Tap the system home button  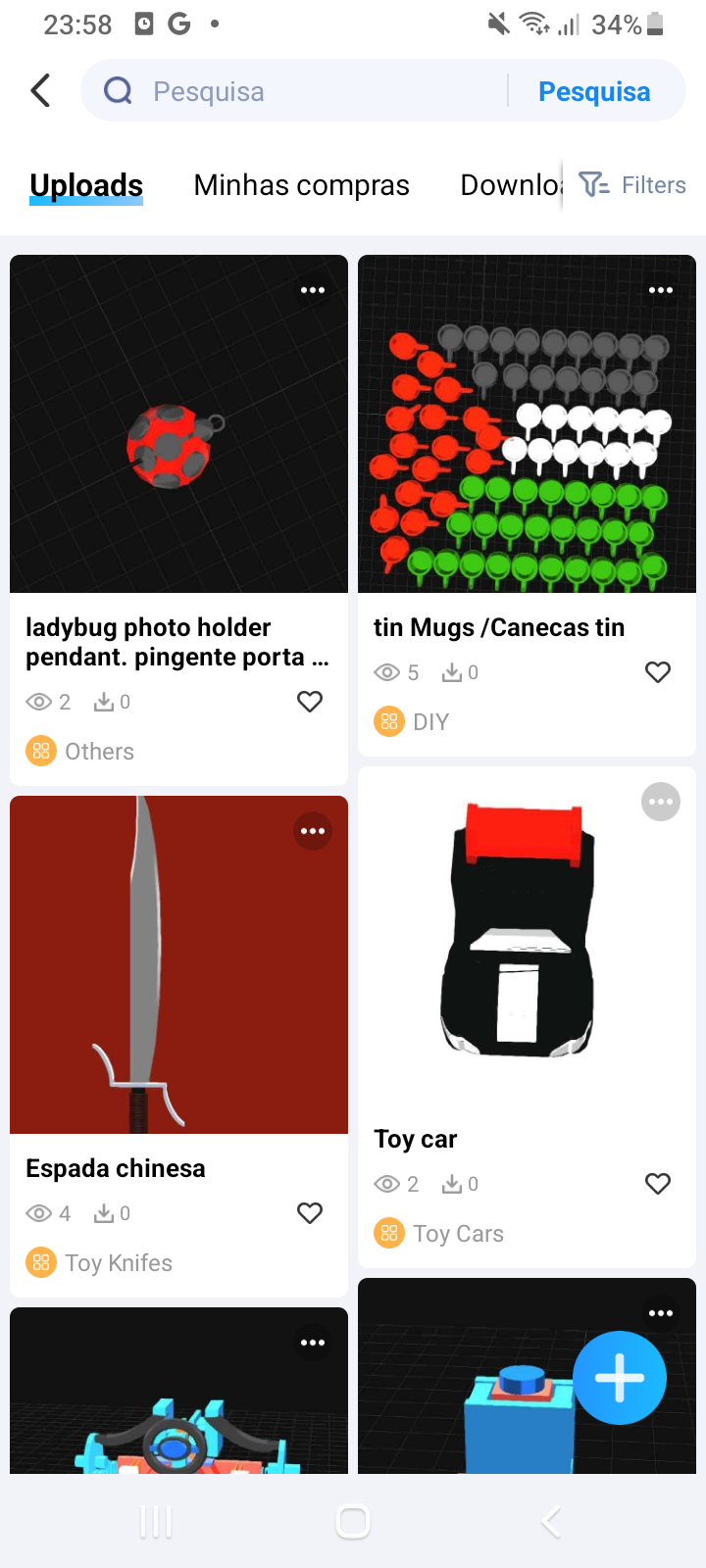coord(353,1522)
